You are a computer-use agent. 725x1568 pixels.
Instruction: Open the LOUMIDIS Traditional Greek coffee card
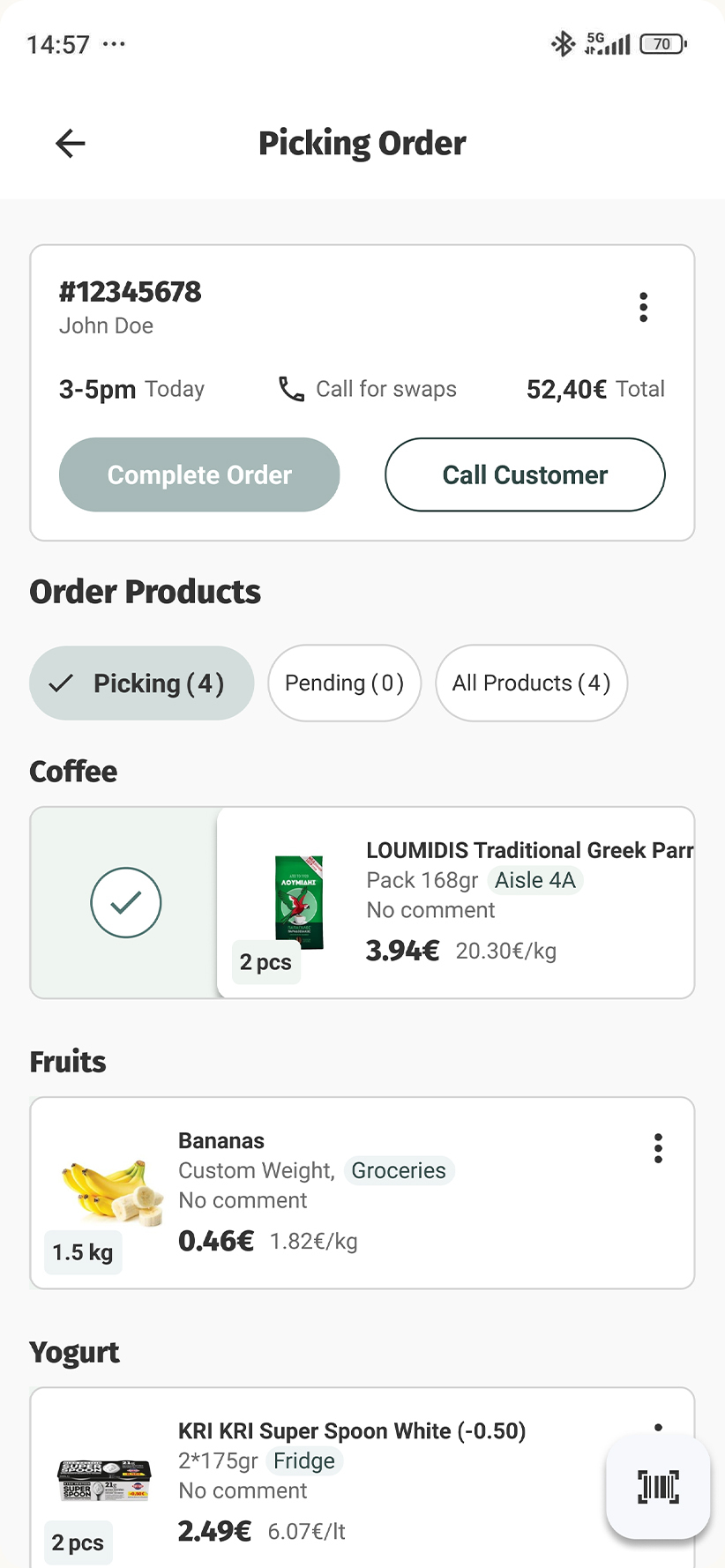[x=455, y=902]
